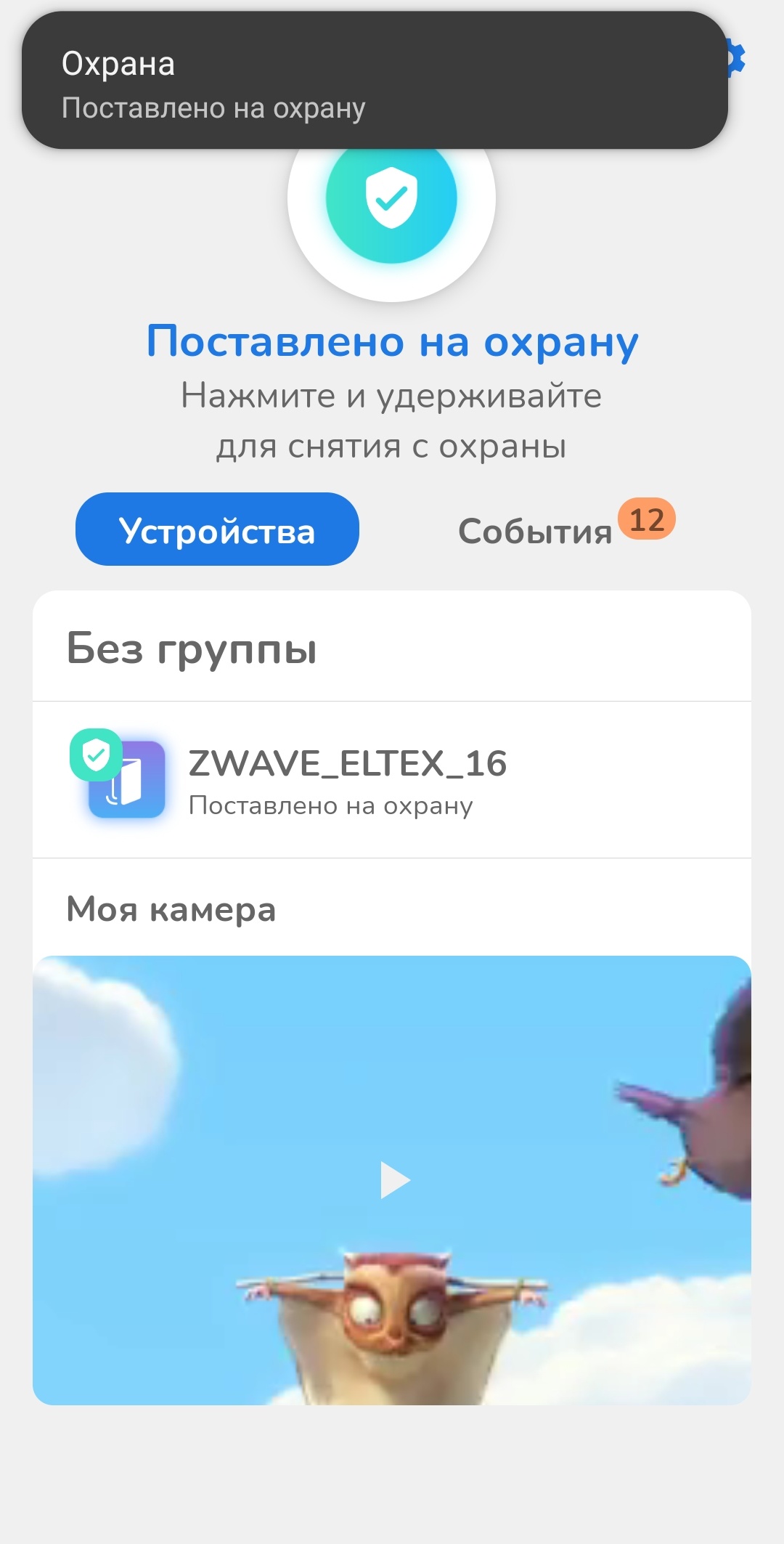Open the ZWAVE_ELTEX_16 device
This screenshot has width=784, height=1544.
347,780
